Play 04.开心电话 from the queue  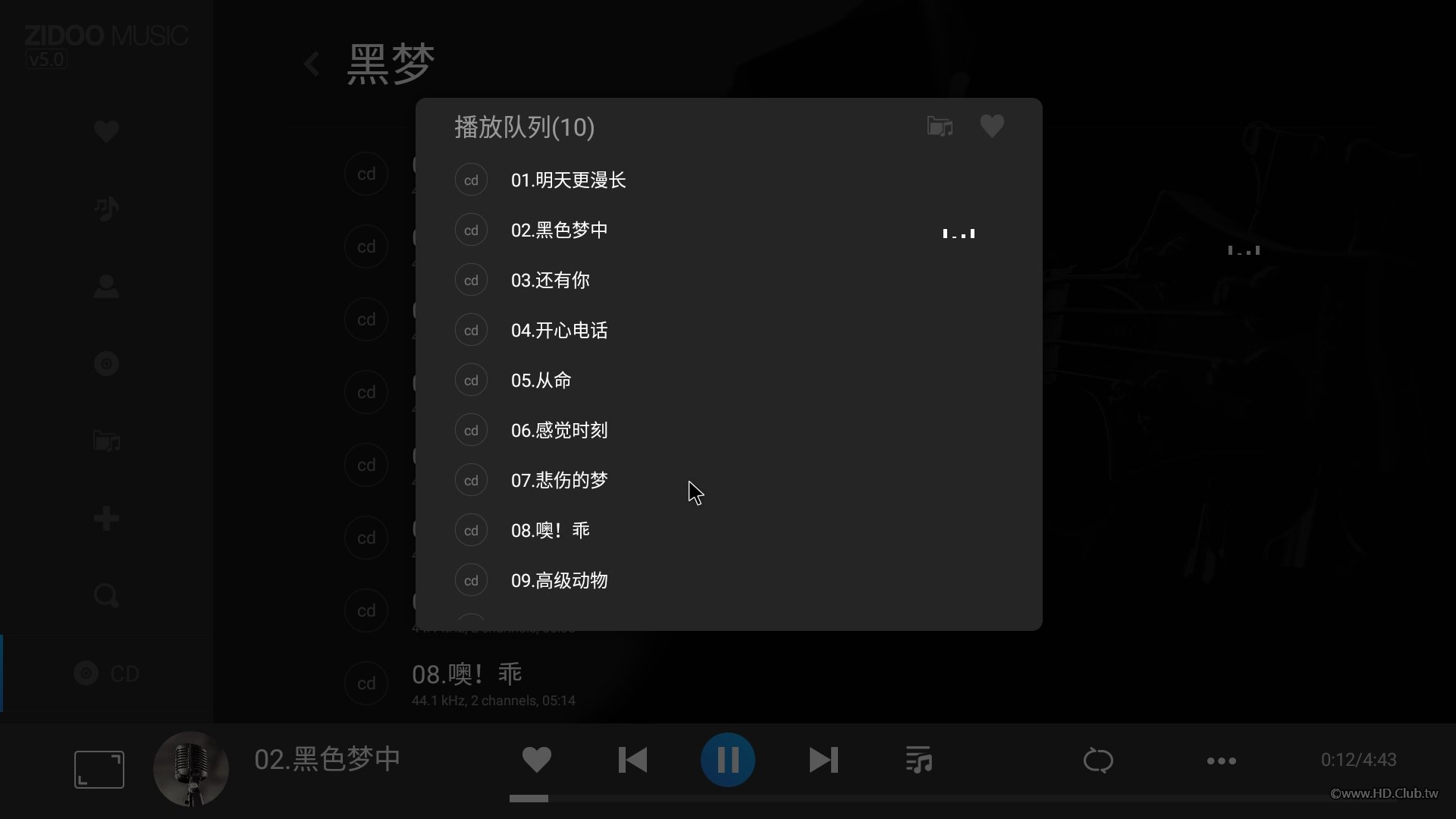pos(559,331)
